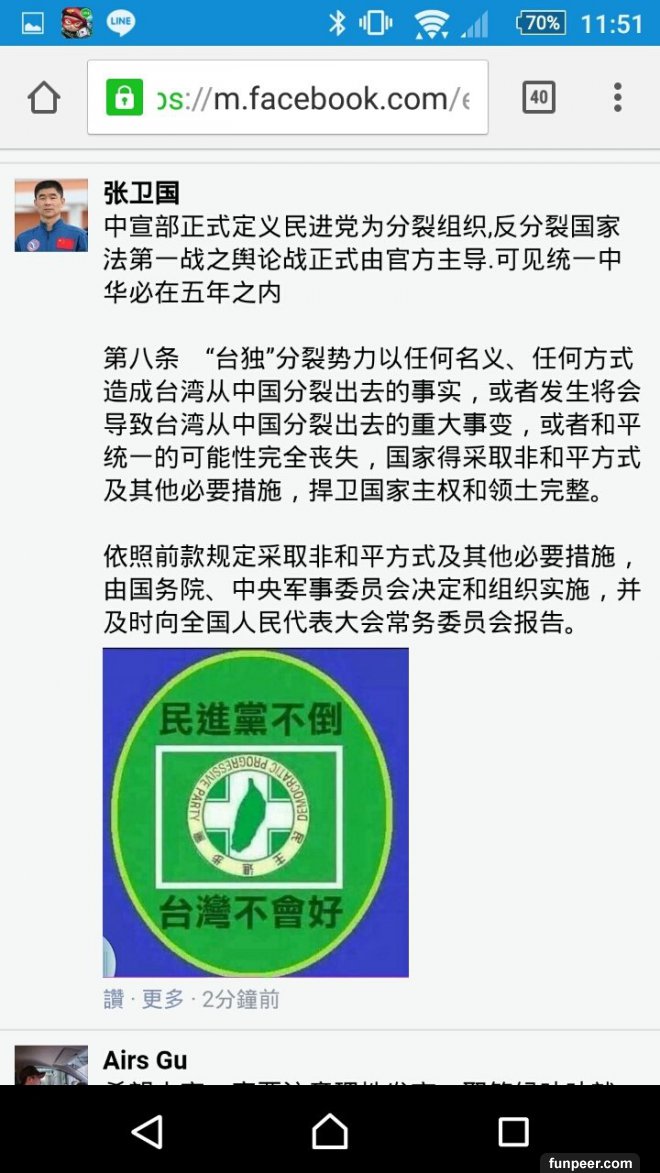
Task: Go to the browser home page
Action: pos(44,98)
